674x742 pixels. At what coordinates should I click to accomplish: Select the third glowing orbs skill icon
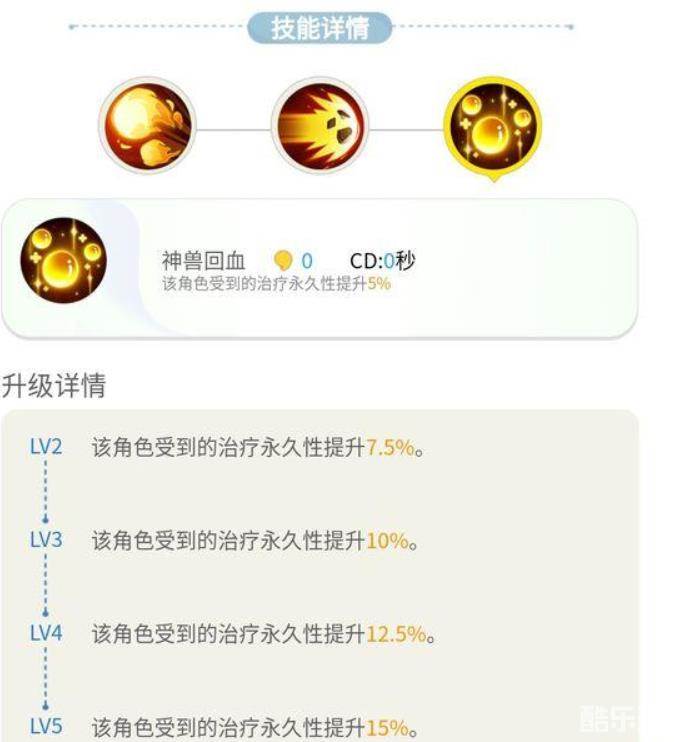[492, 128]
